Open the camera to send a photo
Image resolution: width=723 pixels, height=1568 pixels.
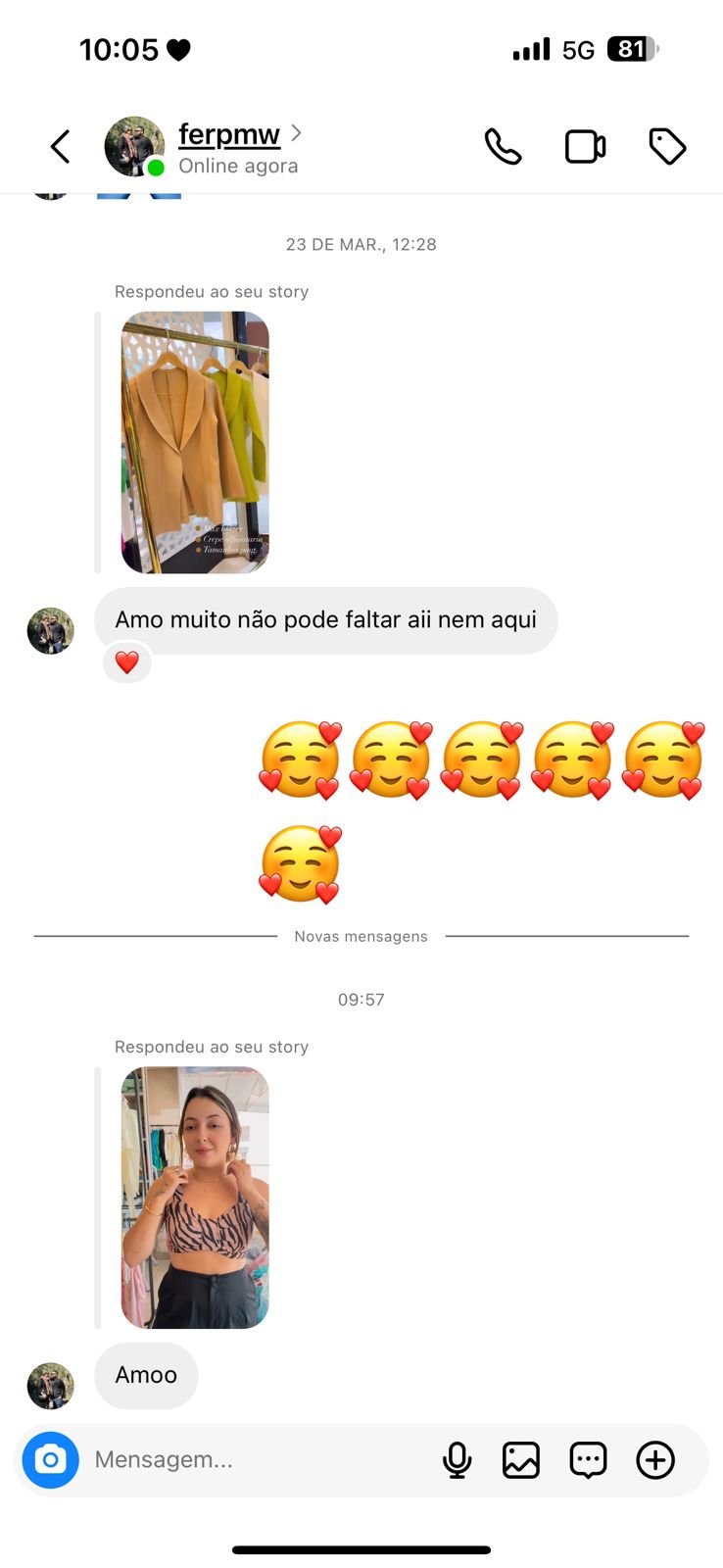pos(51,1460)
